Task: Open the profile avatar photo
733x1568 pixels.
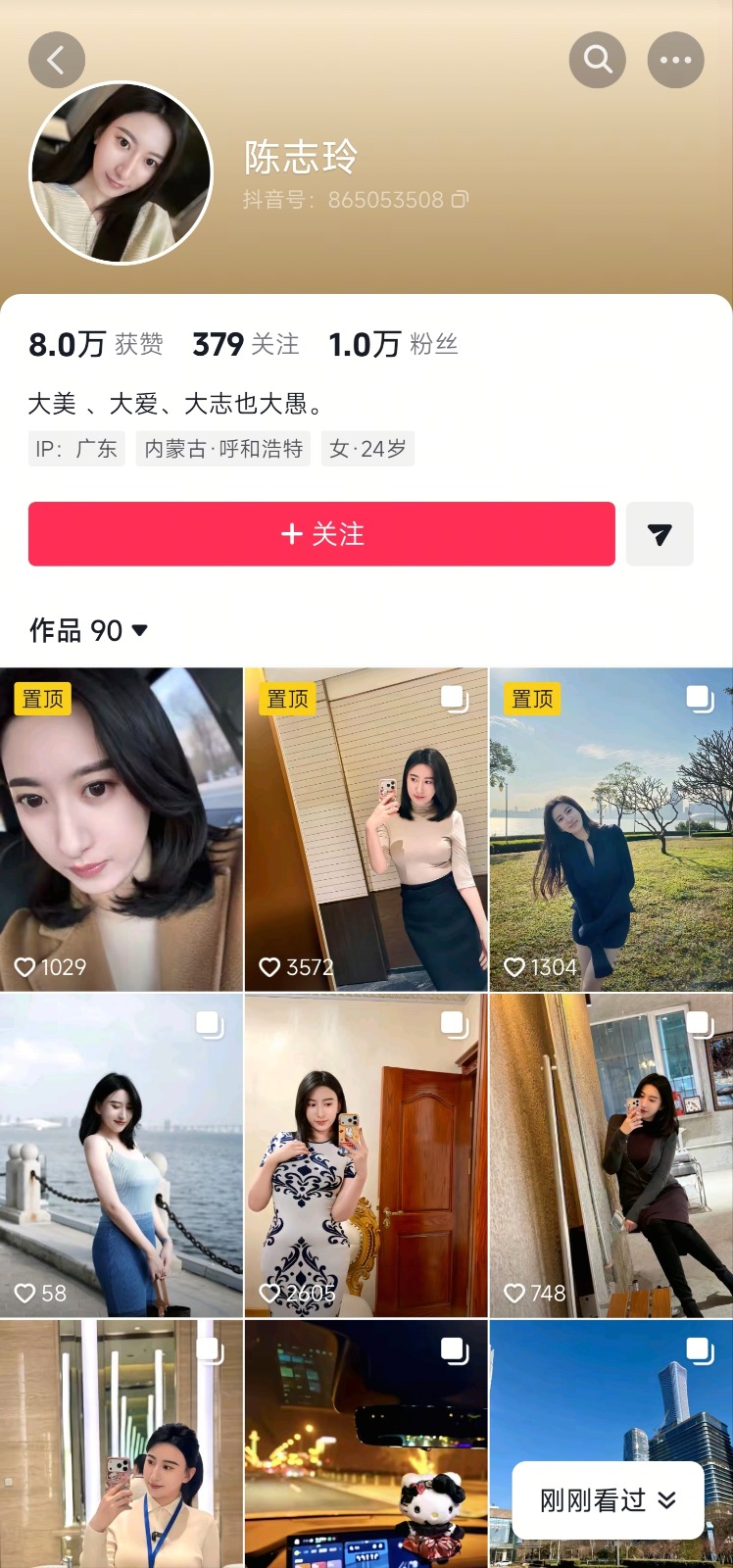Action: click(122, 173)
